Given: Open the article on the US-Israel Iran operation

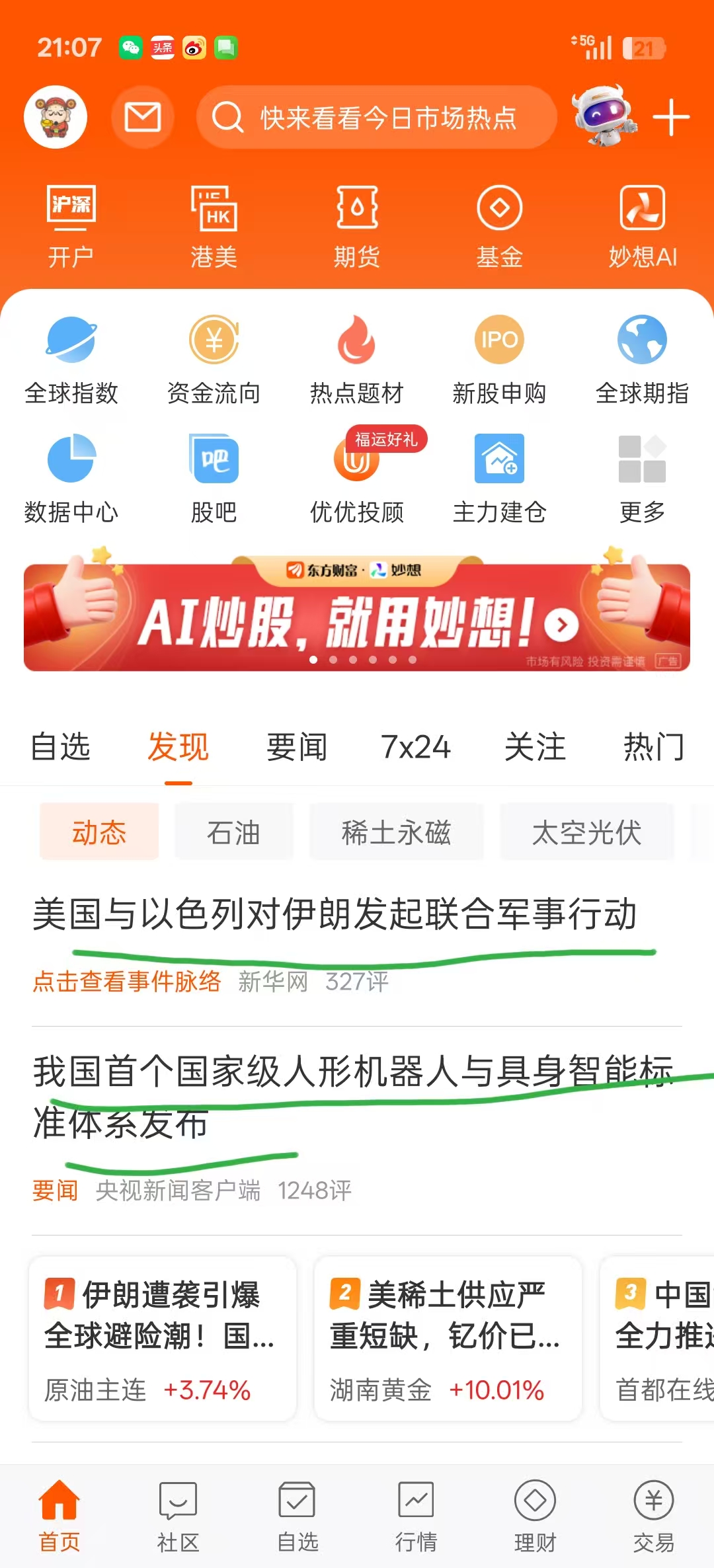Looking at the screenshot, I should (334, 915).
